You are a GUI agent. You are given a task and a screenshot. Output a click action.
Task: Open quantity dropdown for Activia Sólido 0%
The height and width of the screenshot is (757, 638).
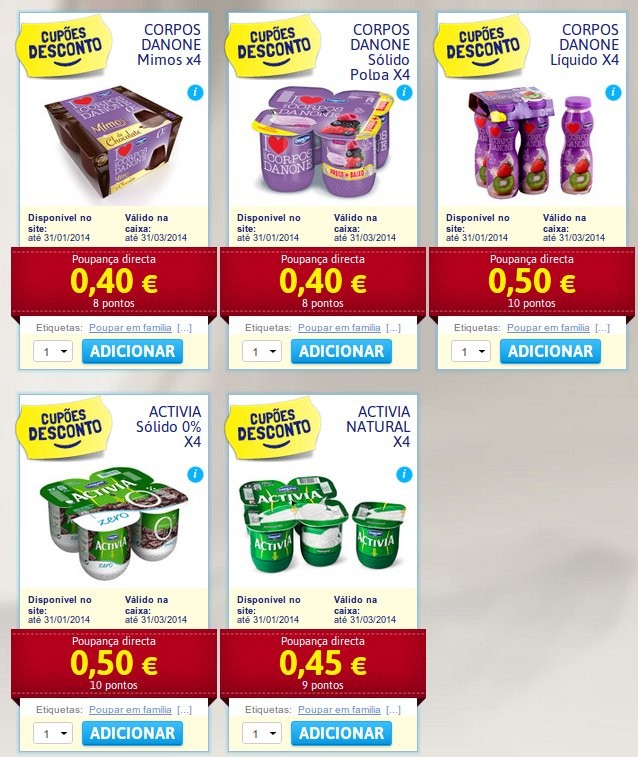point(53,733)
